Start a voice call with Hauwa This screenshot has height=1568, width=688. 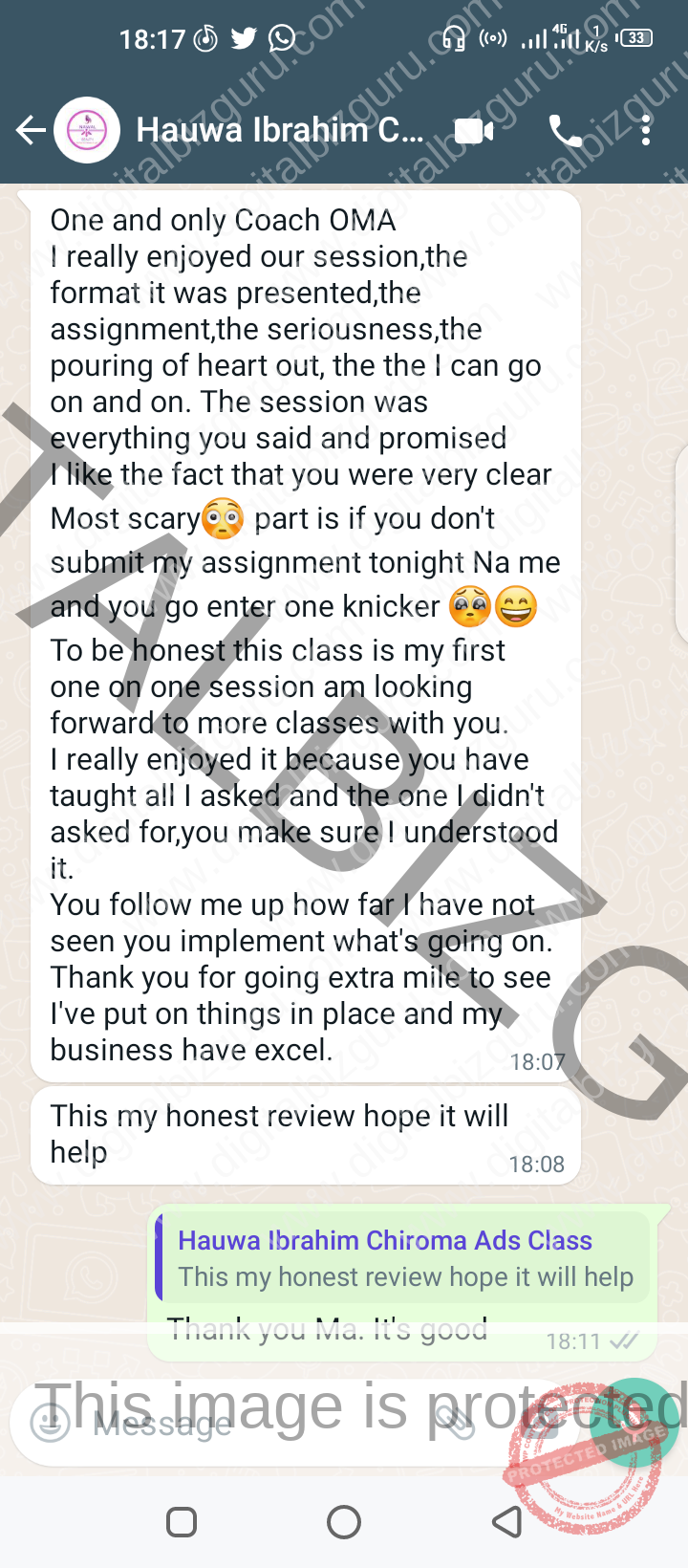(x=566, y=131)
